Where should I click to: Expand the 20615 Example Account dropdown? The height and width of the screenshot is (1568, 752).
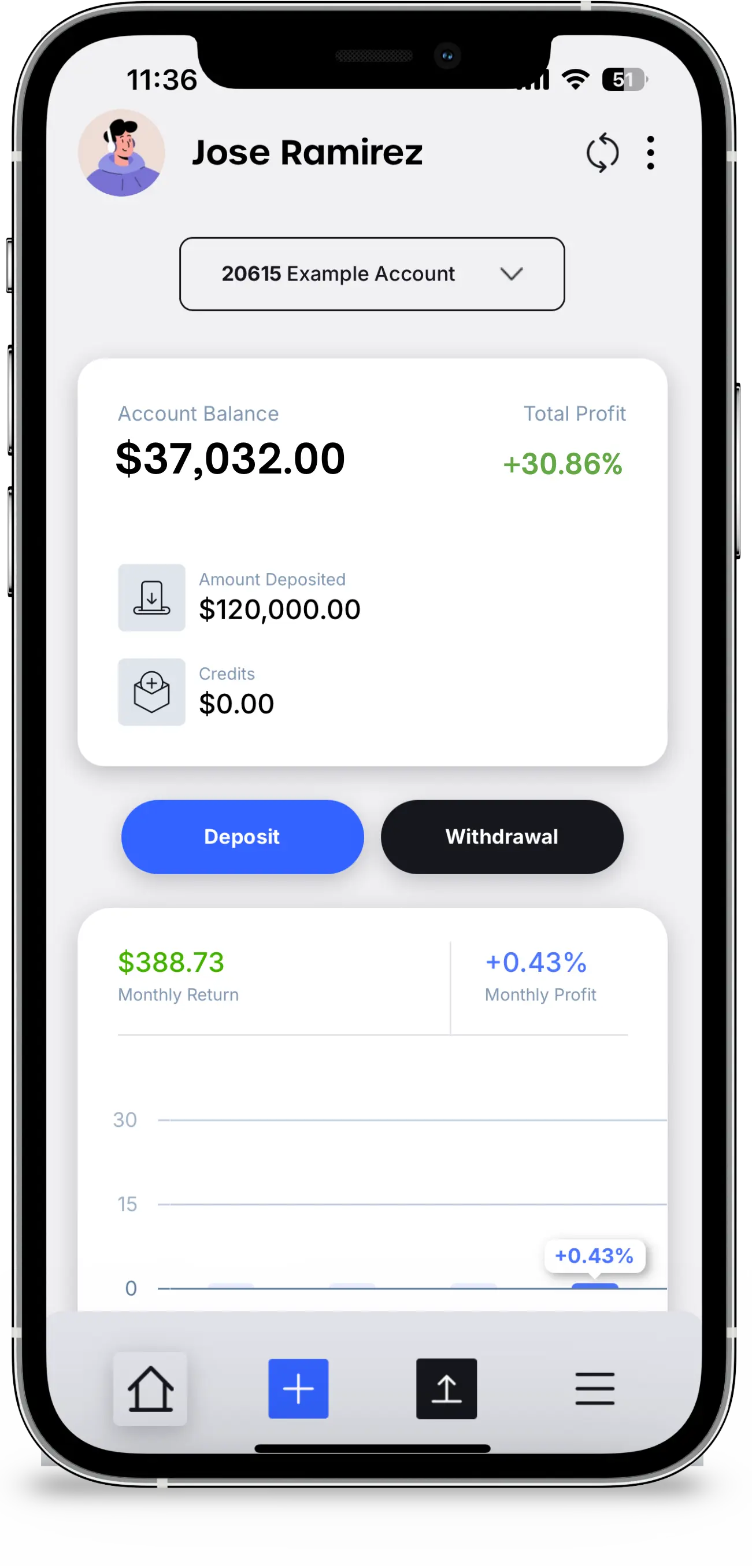[372, 274]
